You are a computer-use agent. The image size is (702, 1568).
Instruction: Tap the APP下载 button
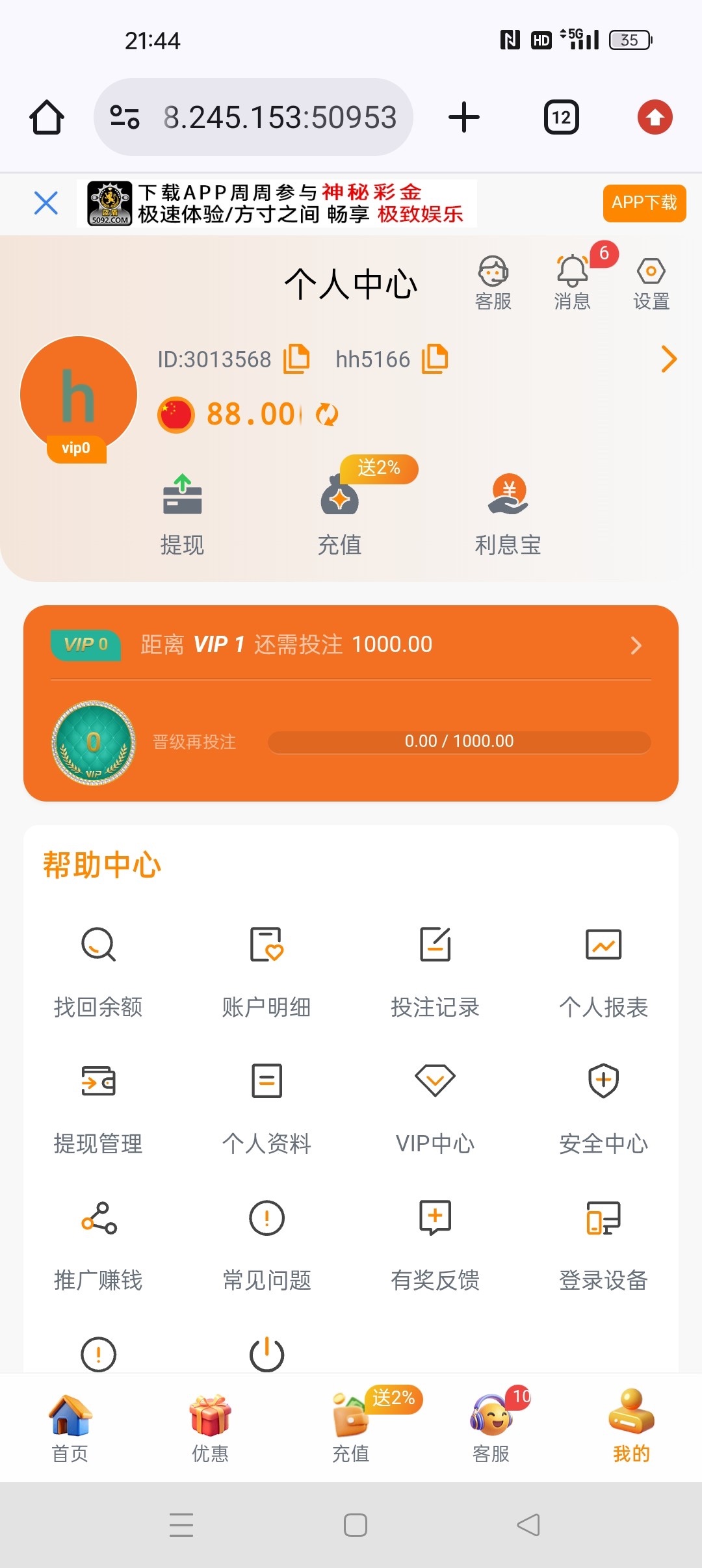pos(643,203)
